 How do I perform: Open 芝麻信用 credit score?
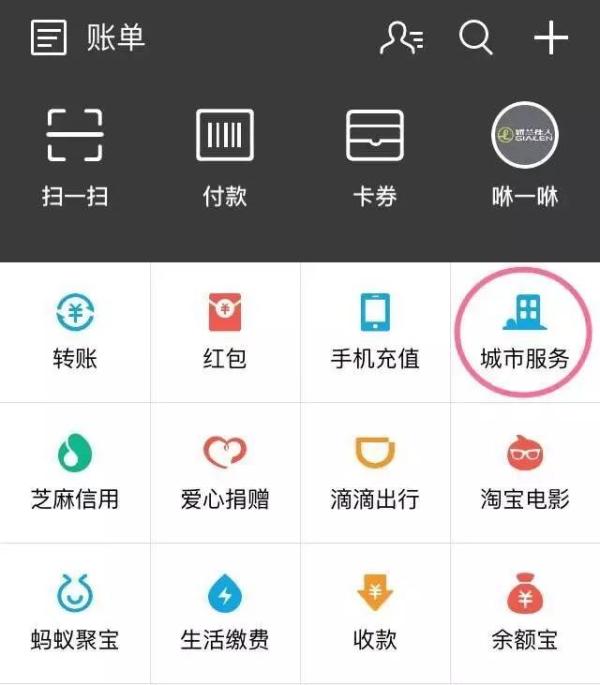pyautogui.click(x=75, y=473)
